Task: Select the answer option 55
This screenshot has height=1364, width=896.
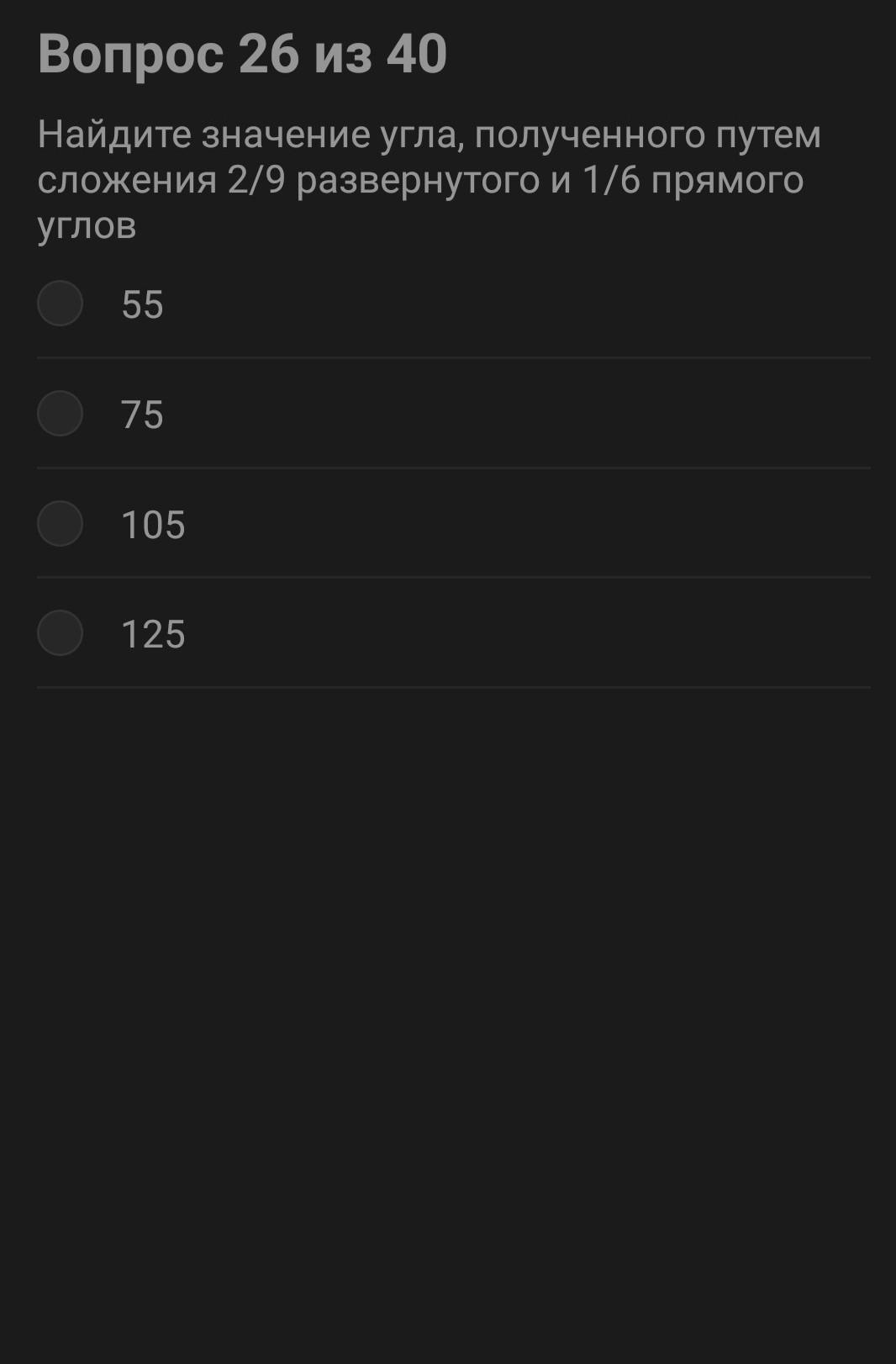Action: pos(61,304)
